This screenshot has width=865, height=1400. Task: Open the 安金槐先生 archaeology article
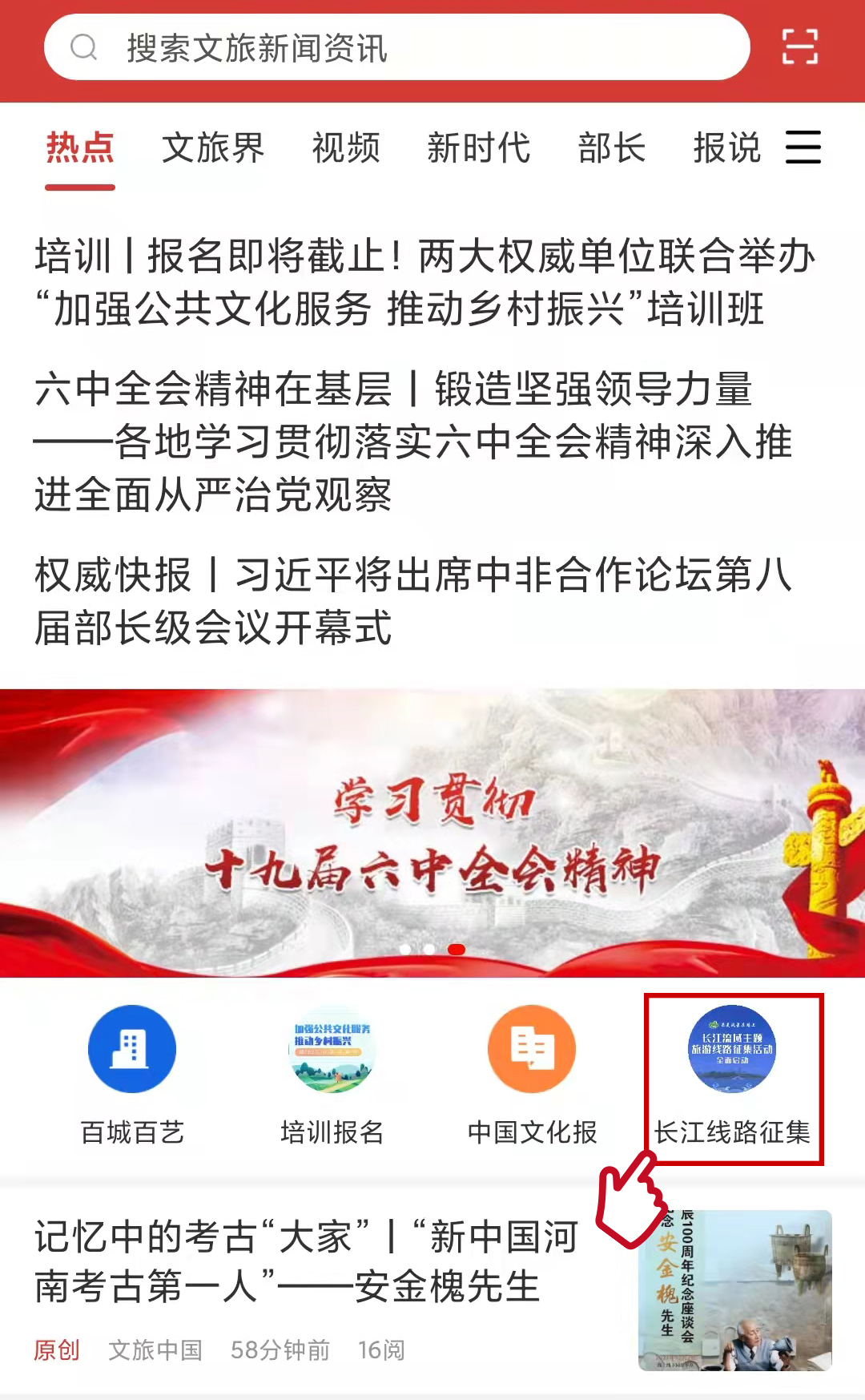coord(320,1262)
